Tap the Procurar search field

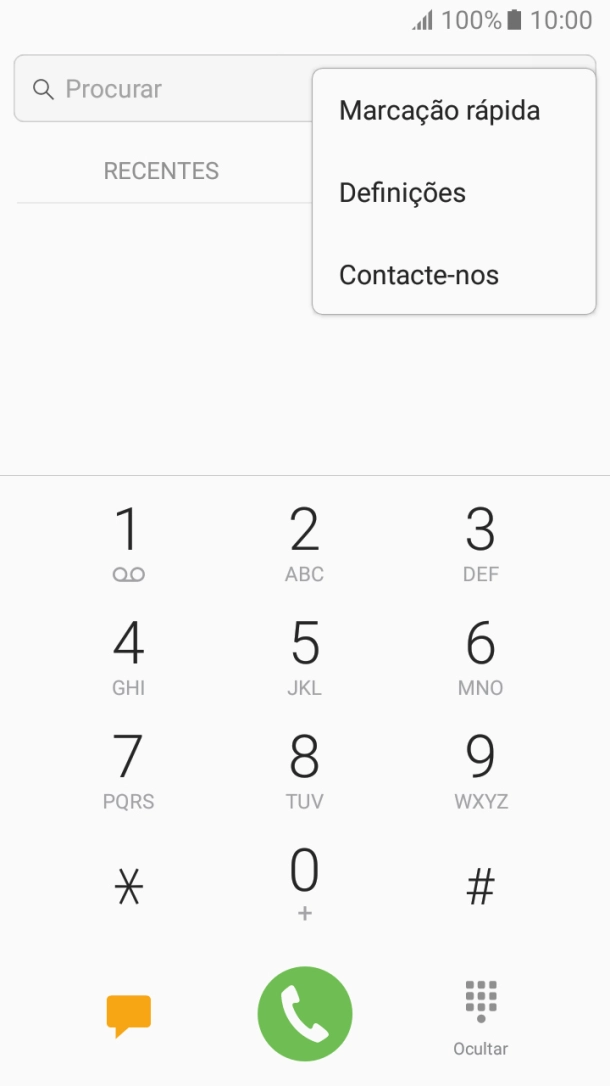[x=160, y=89]
